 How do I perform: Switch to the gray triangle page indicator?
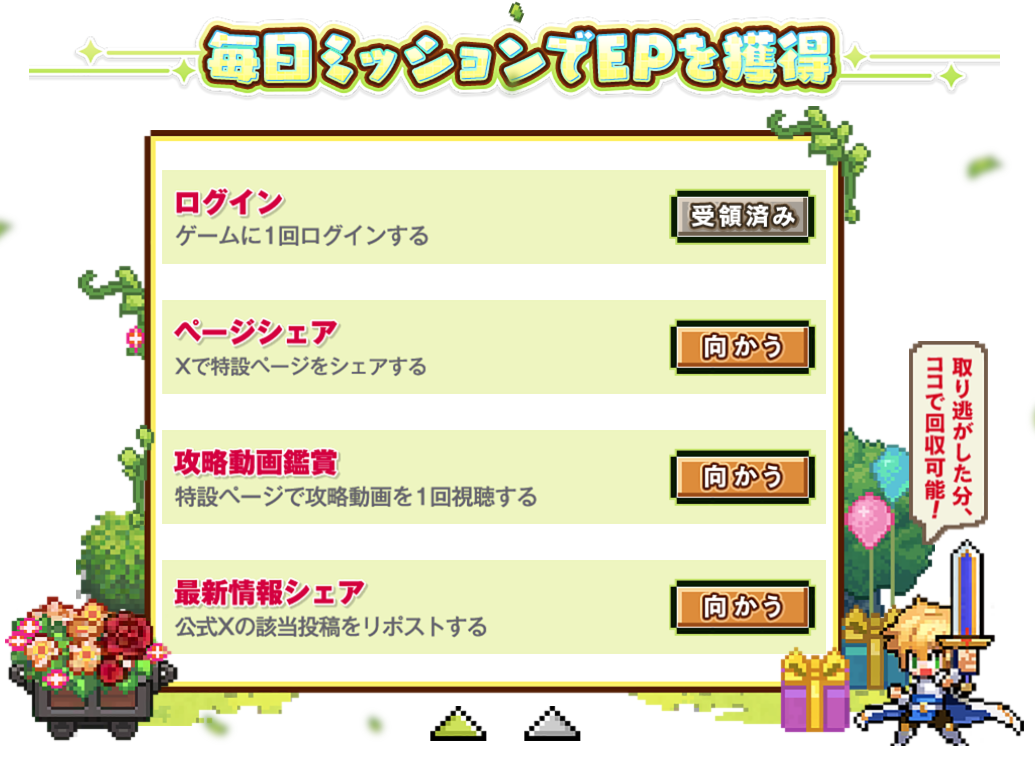click(x=553, y=723)
